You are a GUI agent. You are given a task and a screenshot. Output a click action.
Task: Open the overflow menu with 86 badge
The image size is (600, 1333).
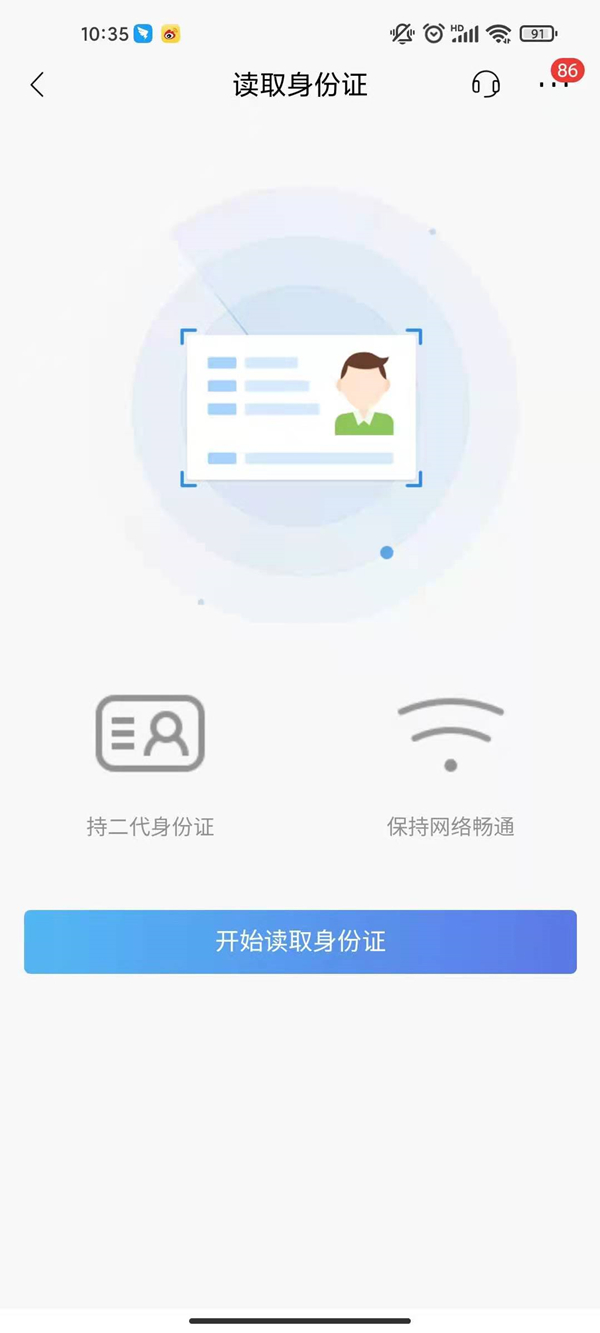pyautogui.click(x=553, y=85)
